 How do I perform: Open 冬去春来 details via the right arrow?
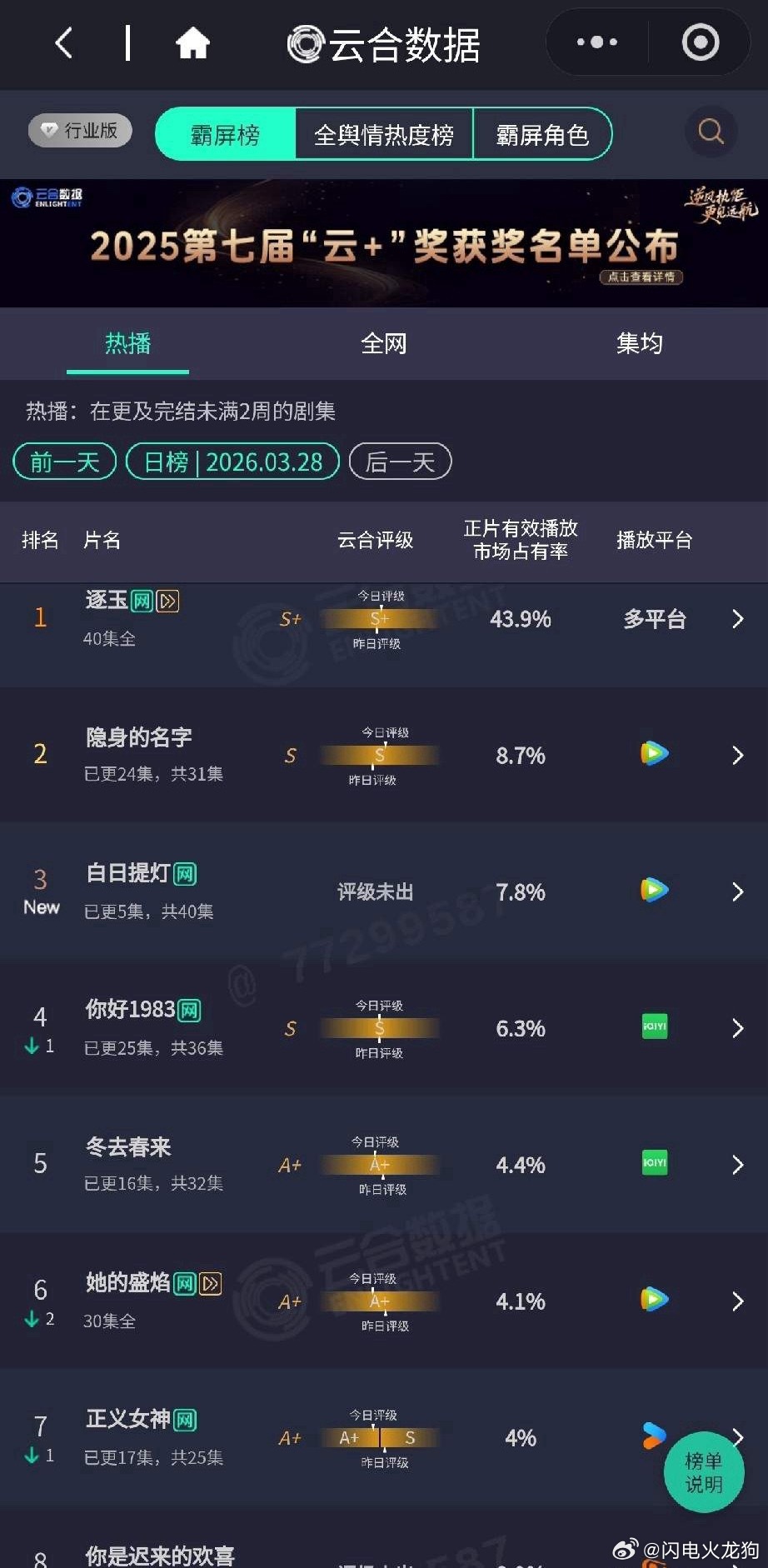point(736,1164)
